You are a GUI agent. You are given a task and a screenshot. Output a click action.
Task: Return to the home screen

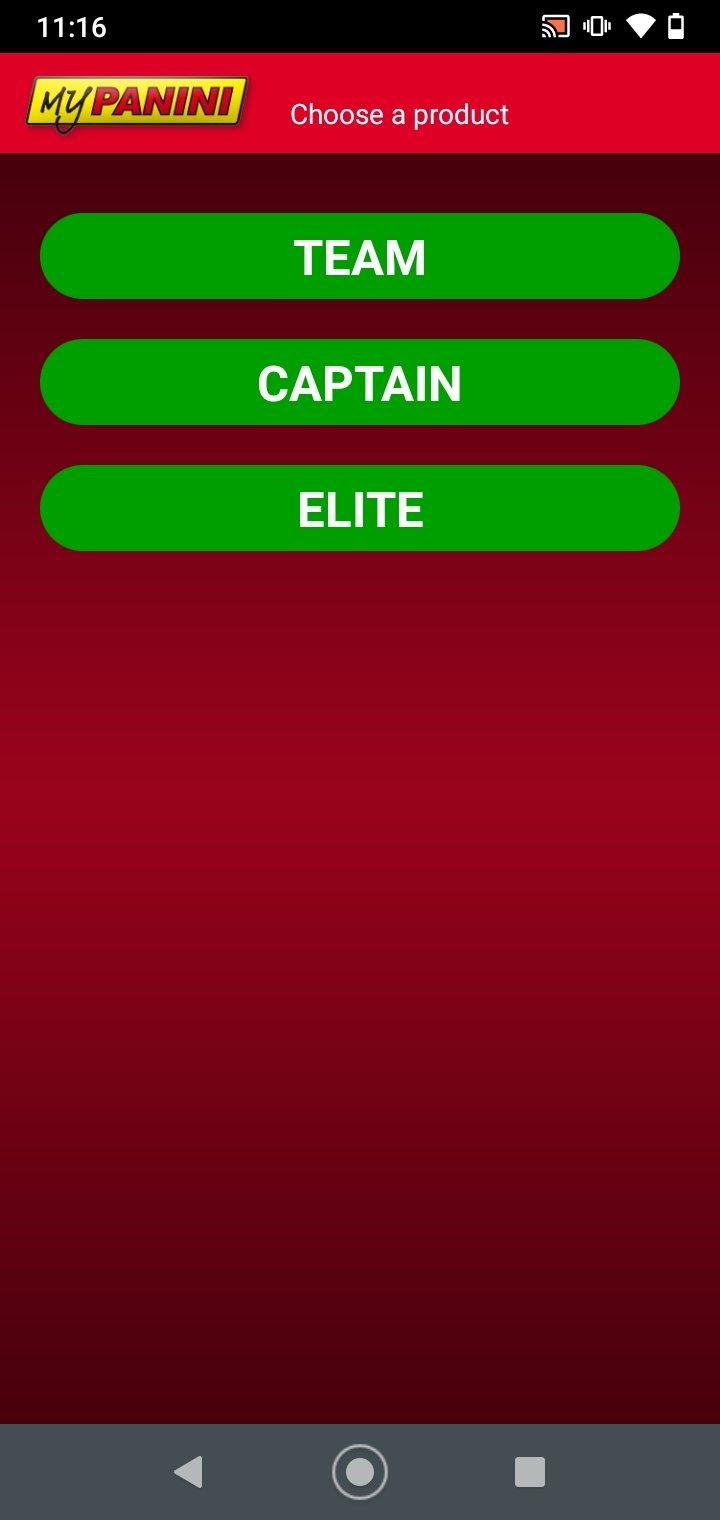point(360,1471)
